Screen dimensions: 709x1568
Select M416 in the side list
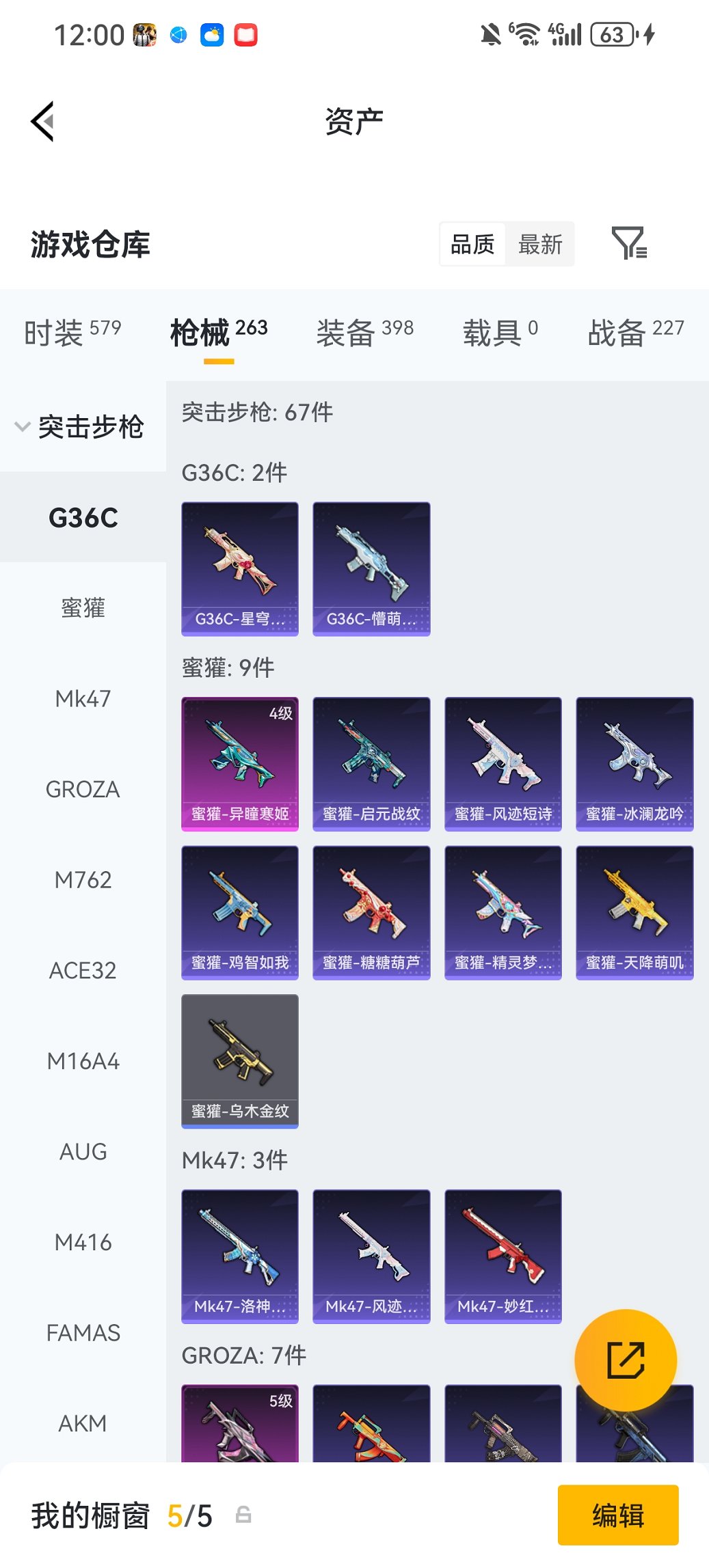coord(83,1242)
